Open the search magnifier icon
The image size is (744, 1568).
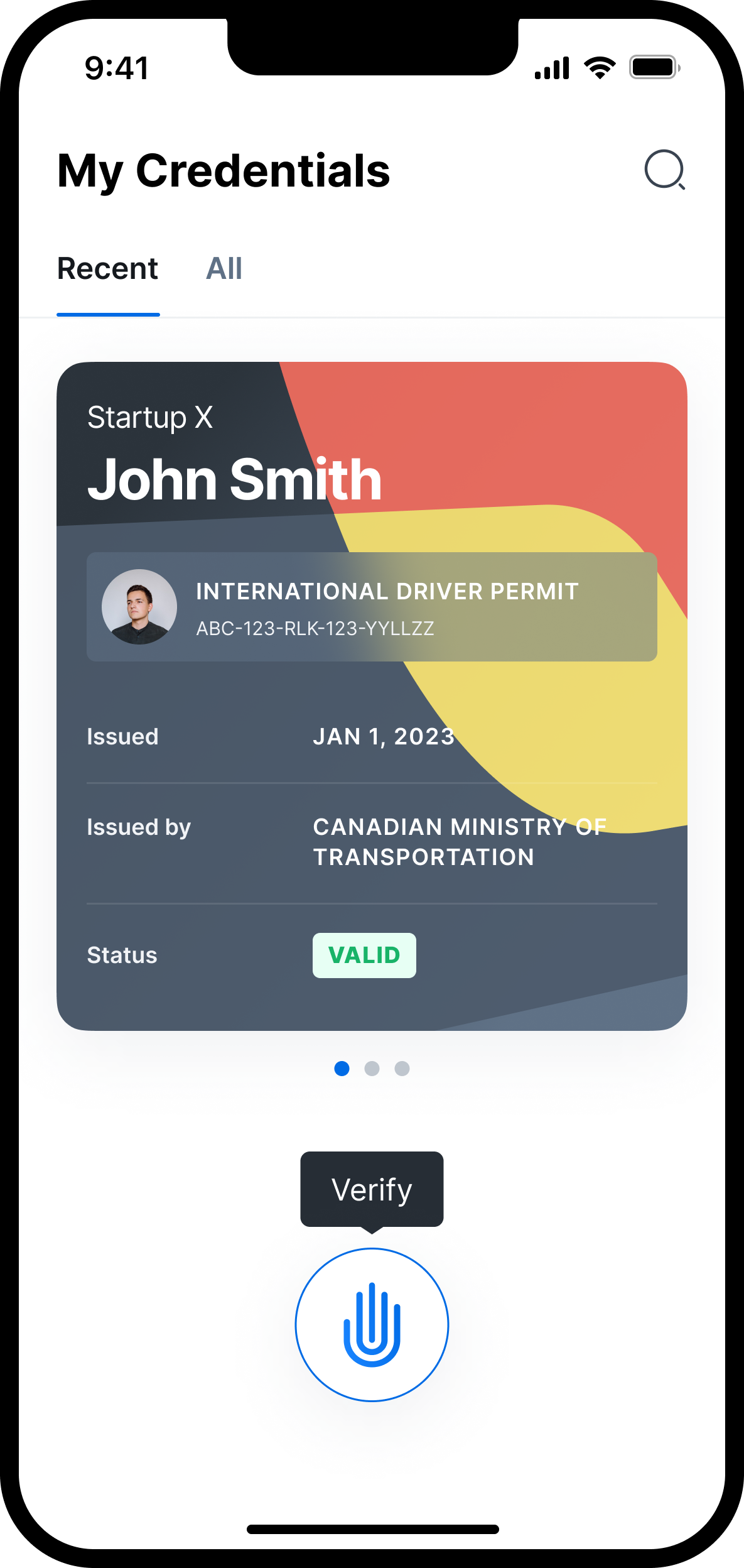665,170
